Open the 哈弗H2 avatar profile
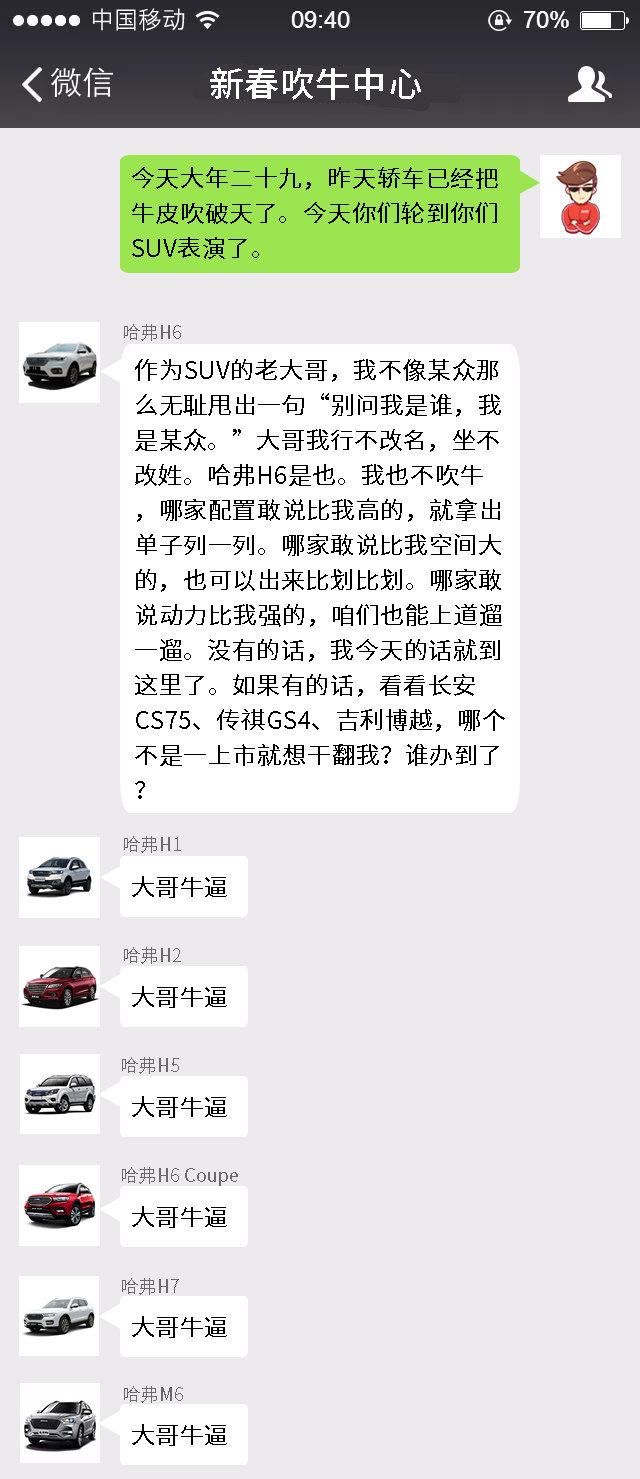 pos(60,986)
